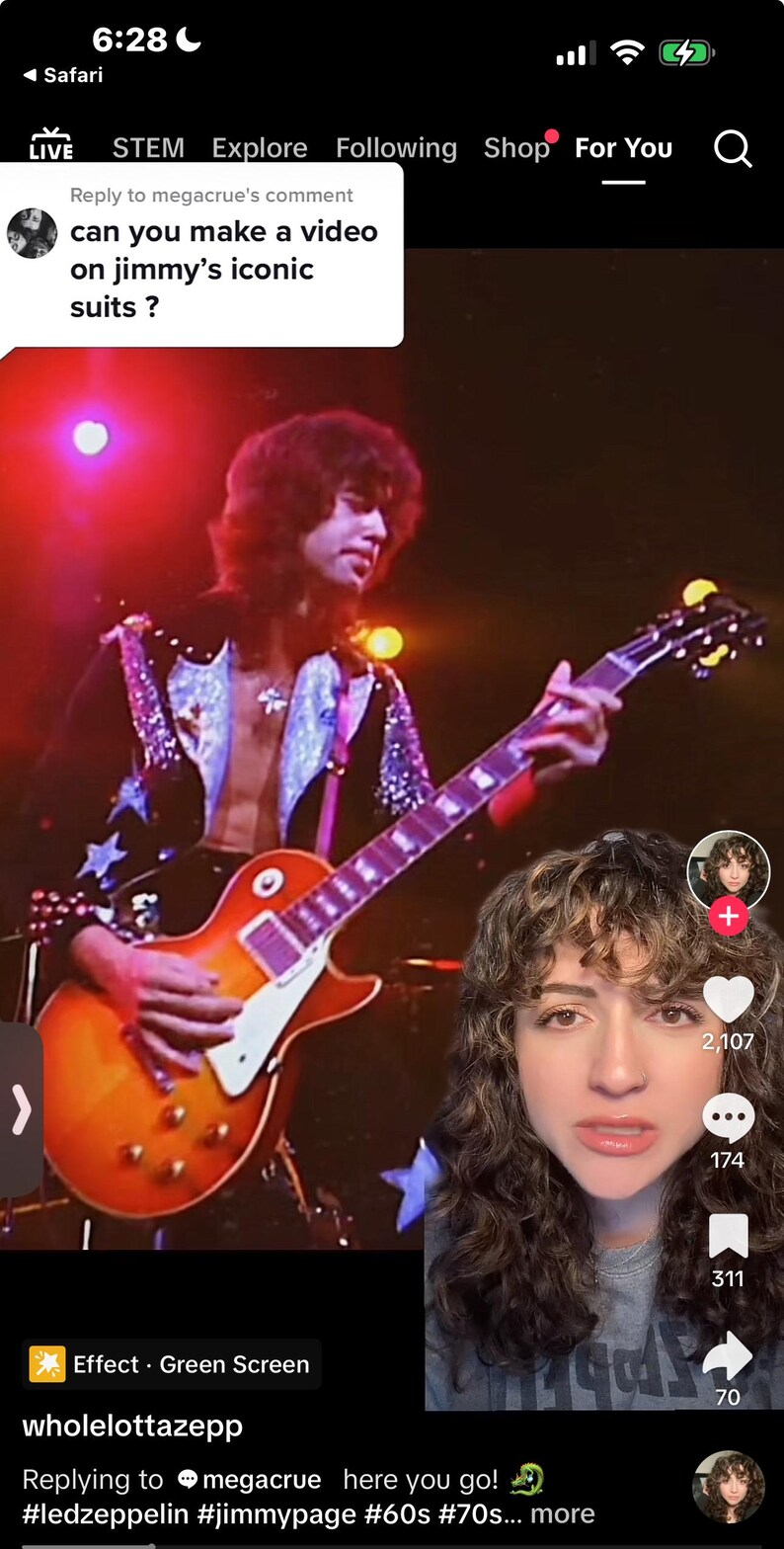The image size is (784, 1549).
Task: Follow creator with the red plus button
Action: point(728,916)
